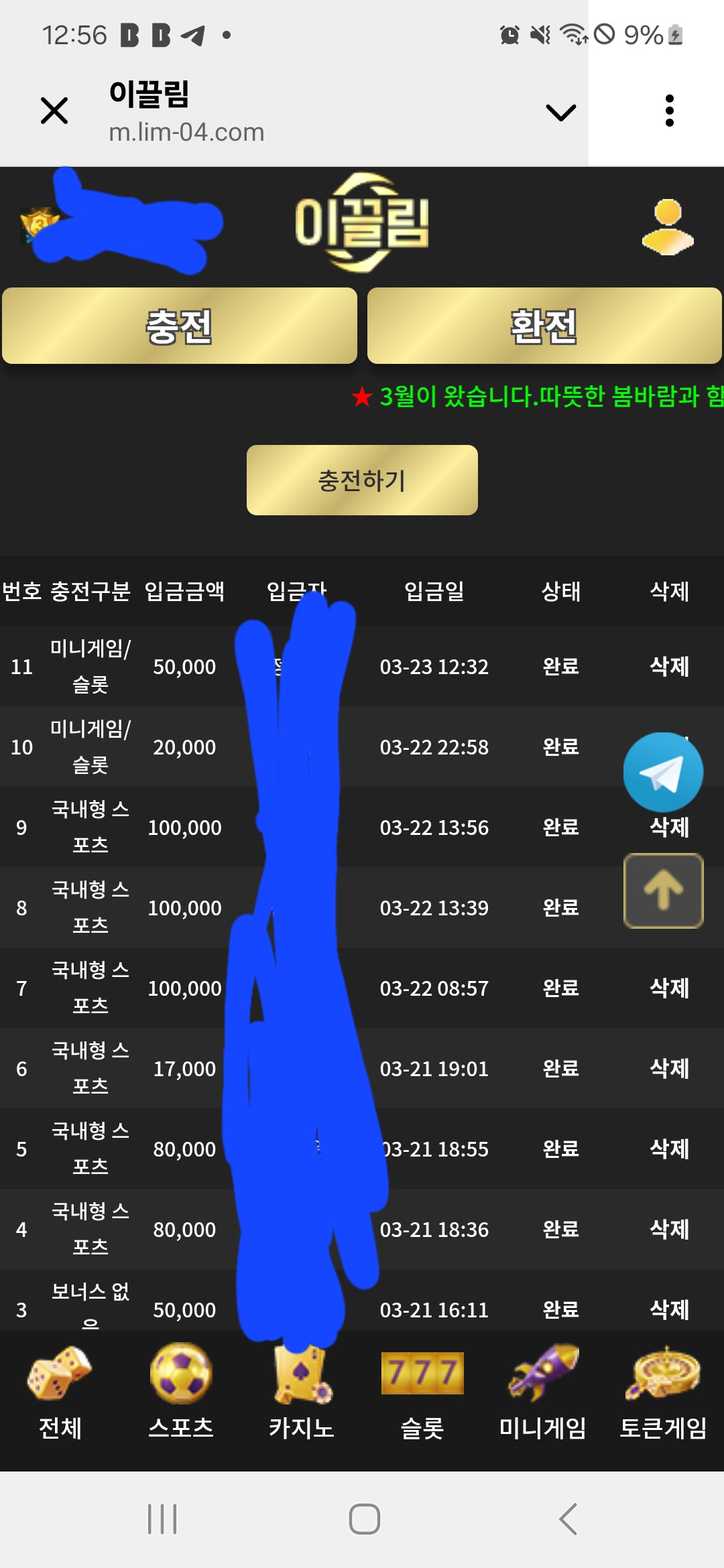
Task: Switch to the 스포츠 tab
Action: click(x=181, y=1391)
